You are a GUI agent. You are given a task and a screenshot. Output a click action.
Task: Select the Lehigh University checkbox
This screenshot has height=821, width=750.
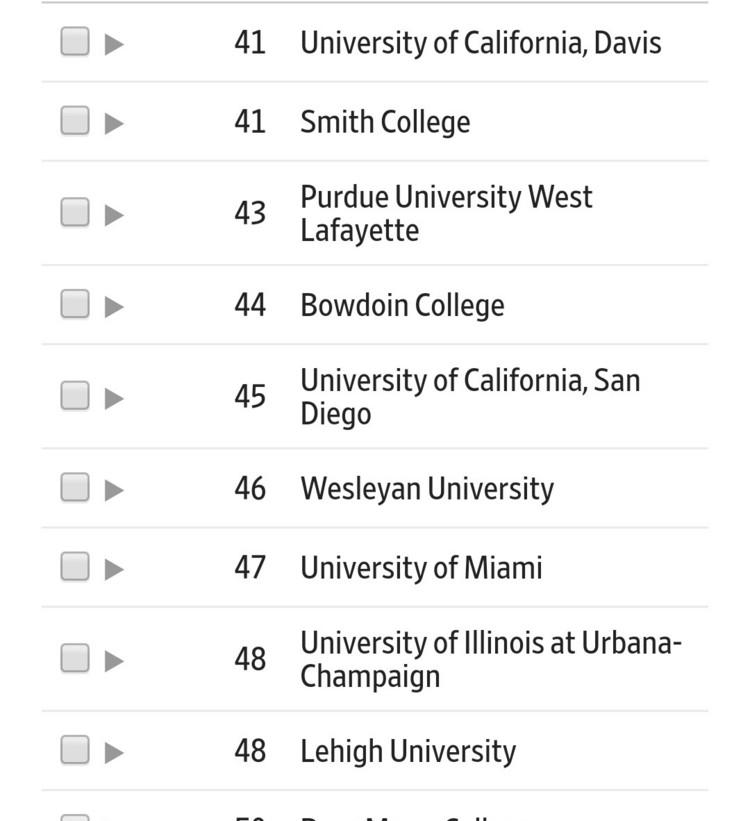tap(75, 749)
